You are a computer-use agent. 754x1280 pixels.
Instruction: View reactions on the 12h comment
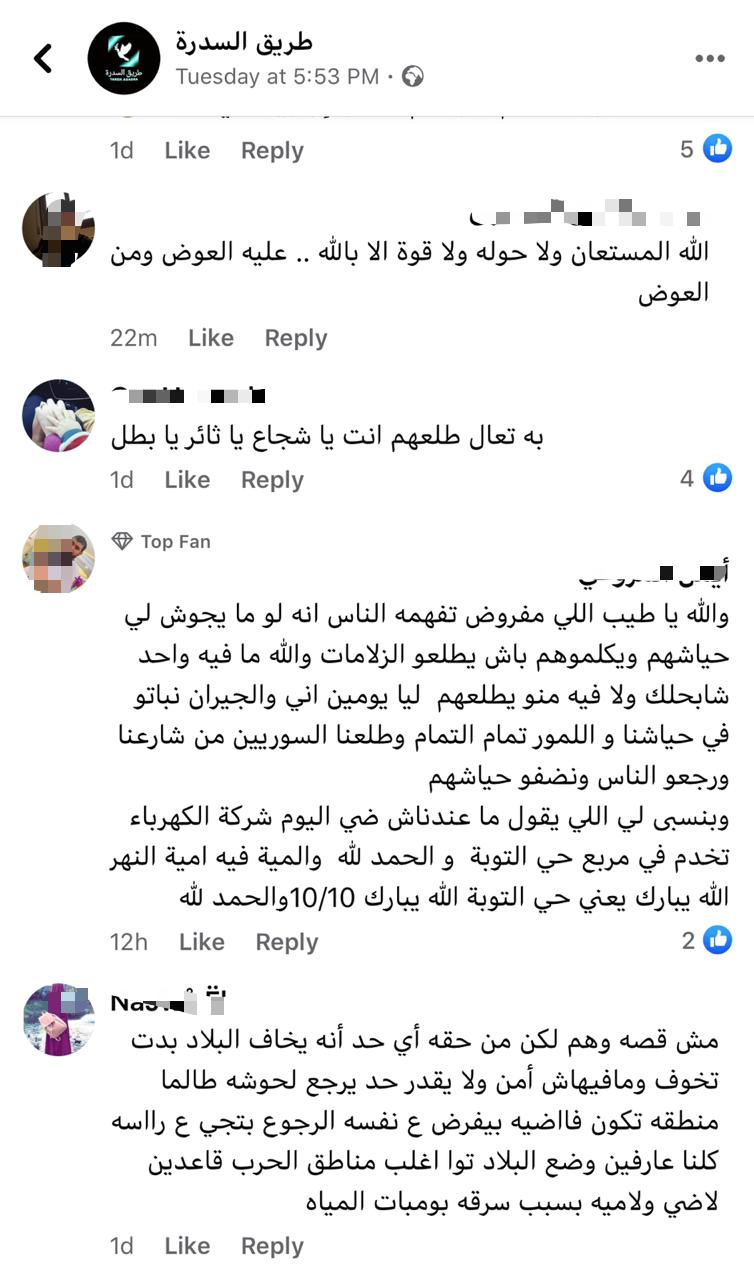pyautogui.click(x=706, y=940)
